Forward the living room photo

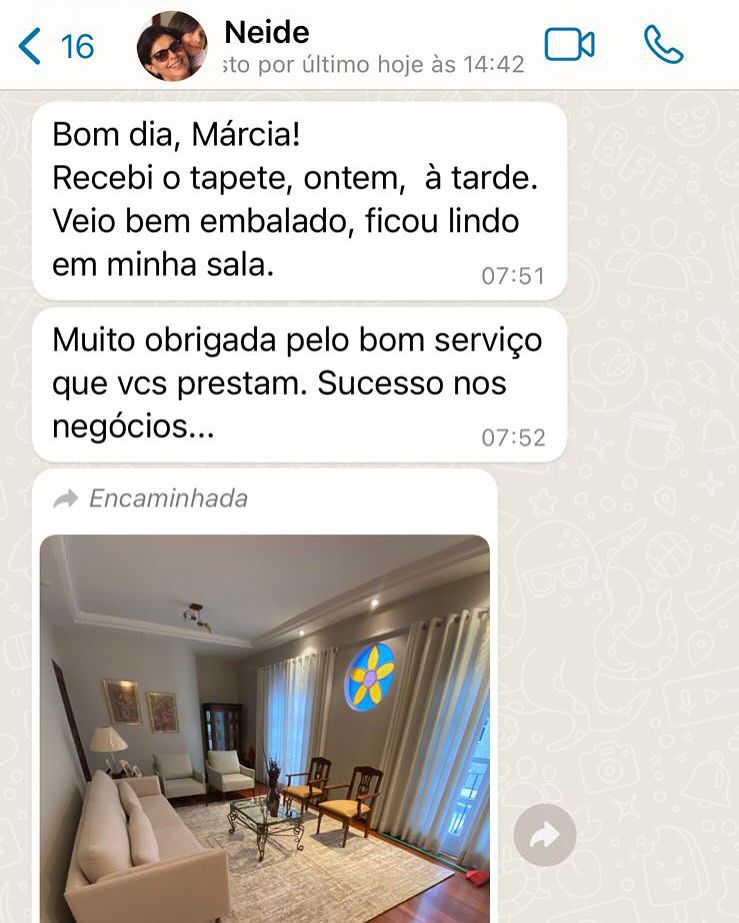coord(545,835)
